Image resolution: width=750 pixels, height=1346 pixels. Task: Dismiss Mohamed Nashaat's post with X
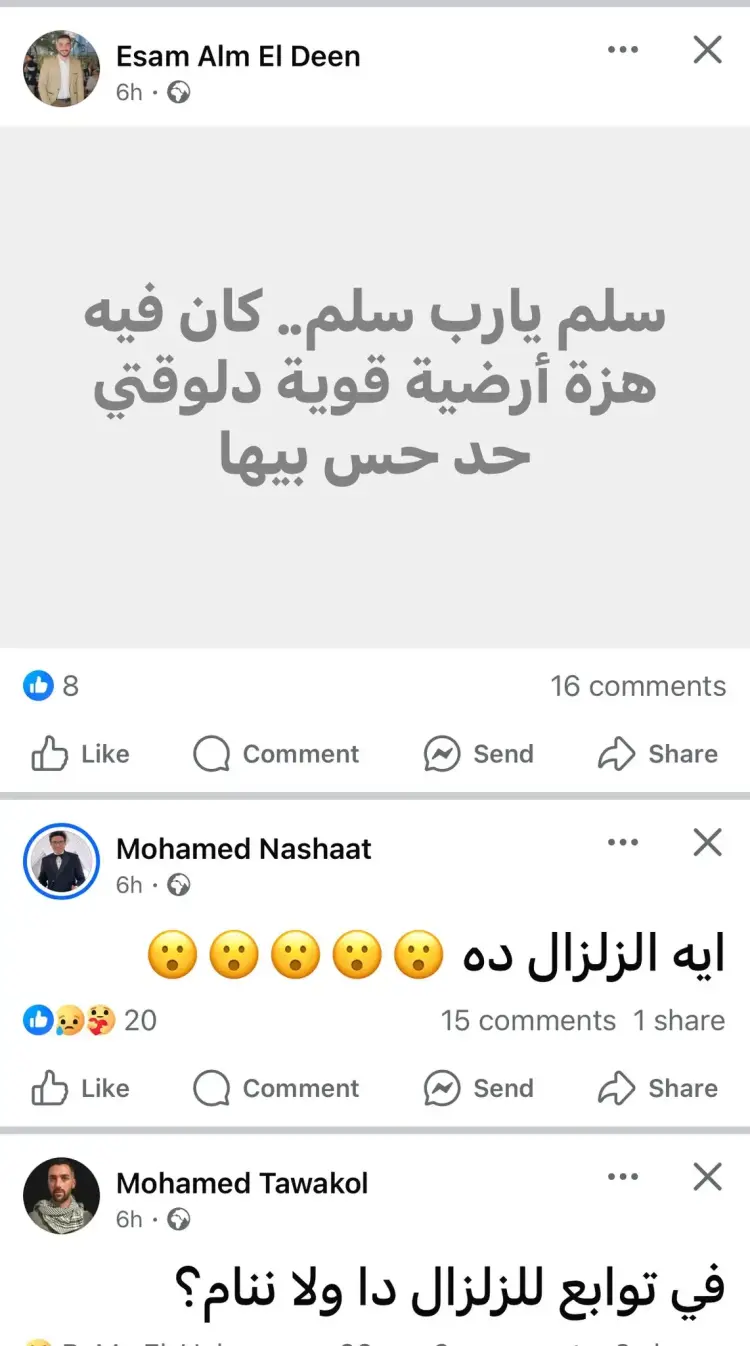pos(707,842)
